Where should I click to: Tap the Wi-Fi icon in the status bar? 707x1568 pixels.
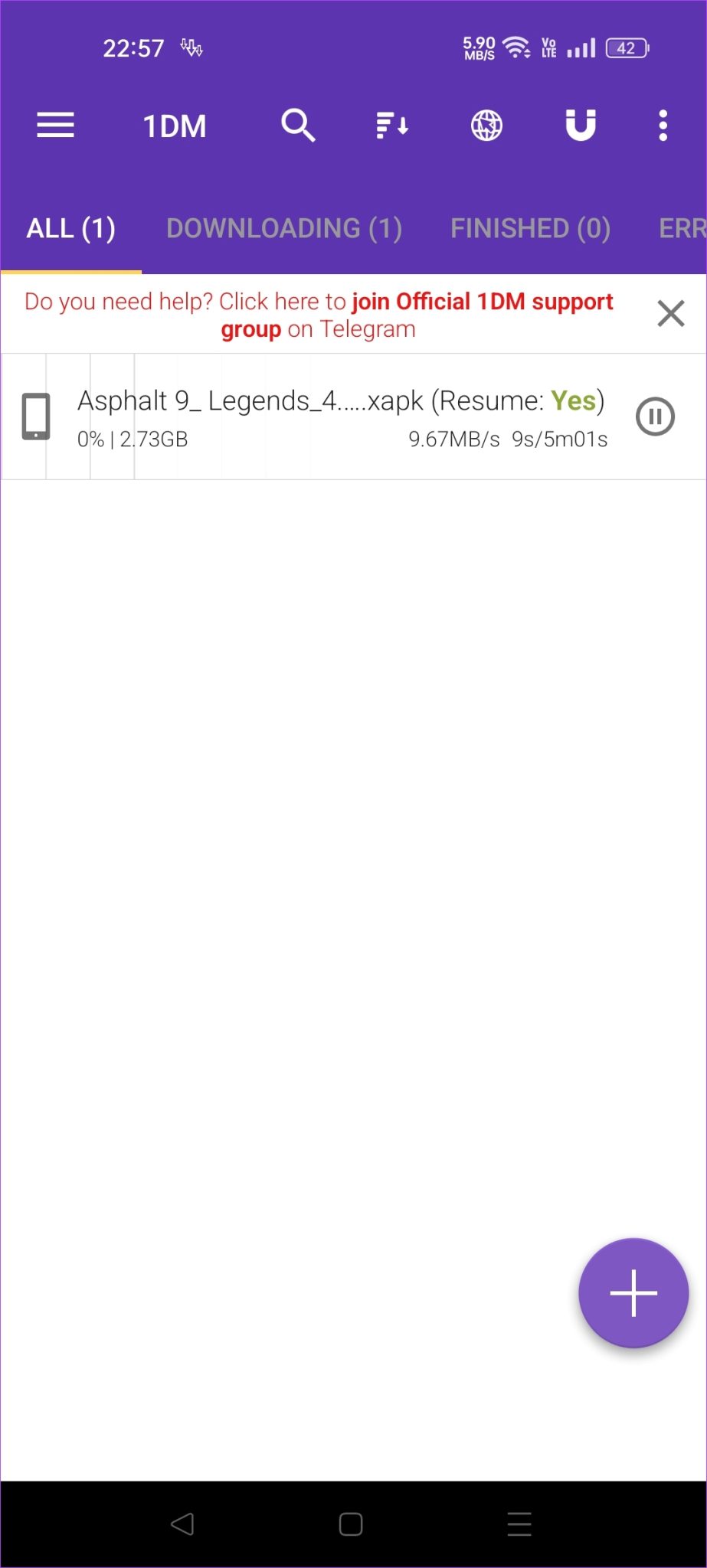(515, 46)
